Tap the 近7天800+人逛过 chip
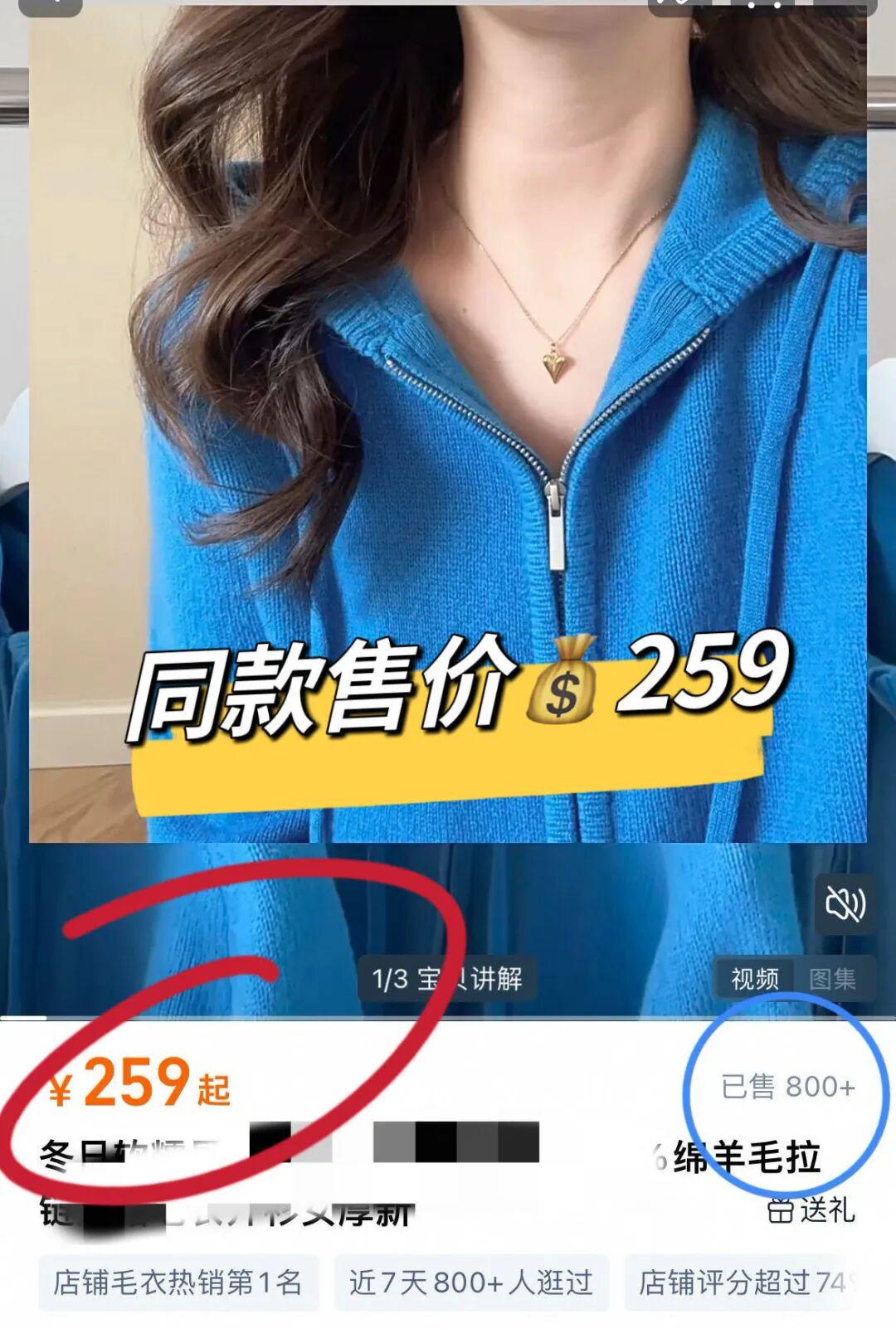The height and width of the screenshot is (1329, 896). click(470, 1283)
